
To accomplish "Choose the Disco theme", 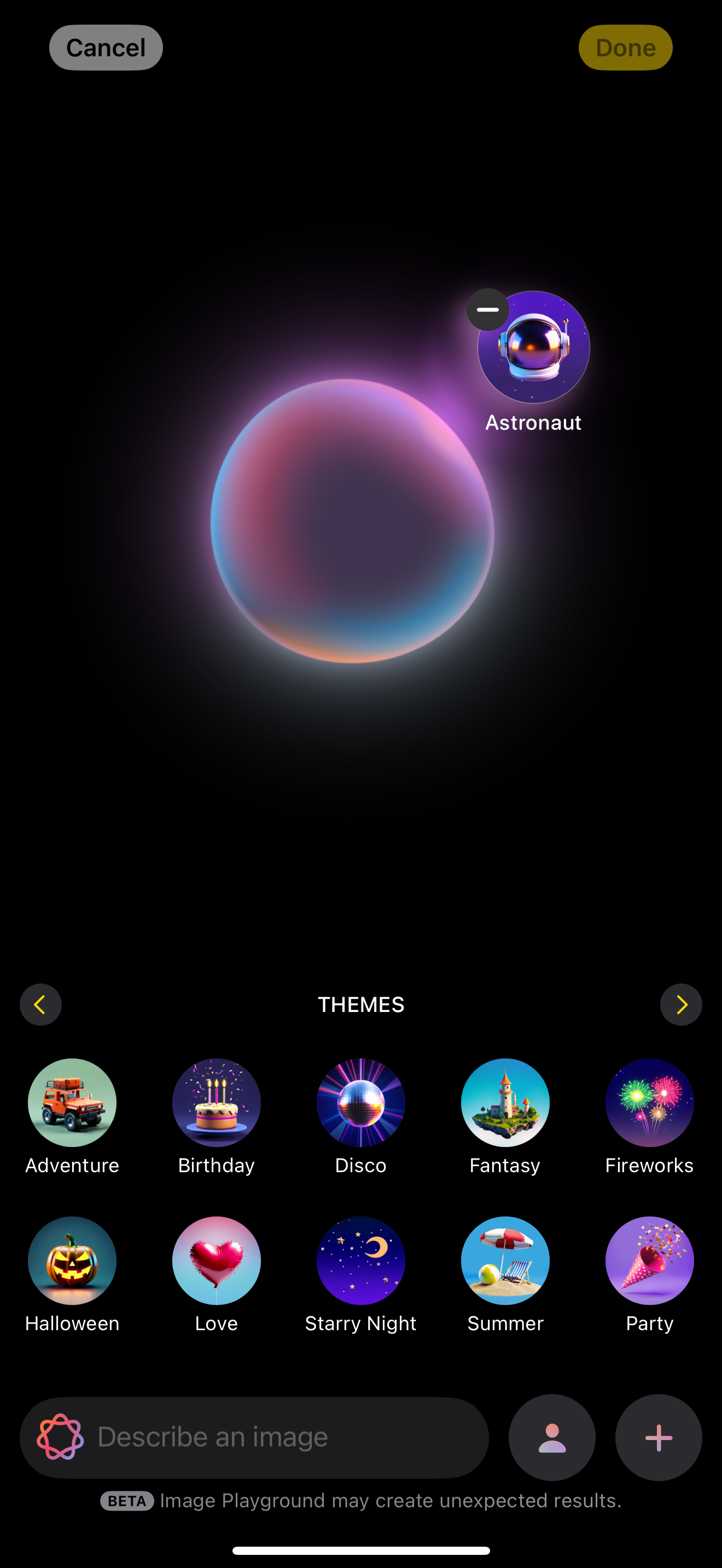I will tap(360, 1102).
